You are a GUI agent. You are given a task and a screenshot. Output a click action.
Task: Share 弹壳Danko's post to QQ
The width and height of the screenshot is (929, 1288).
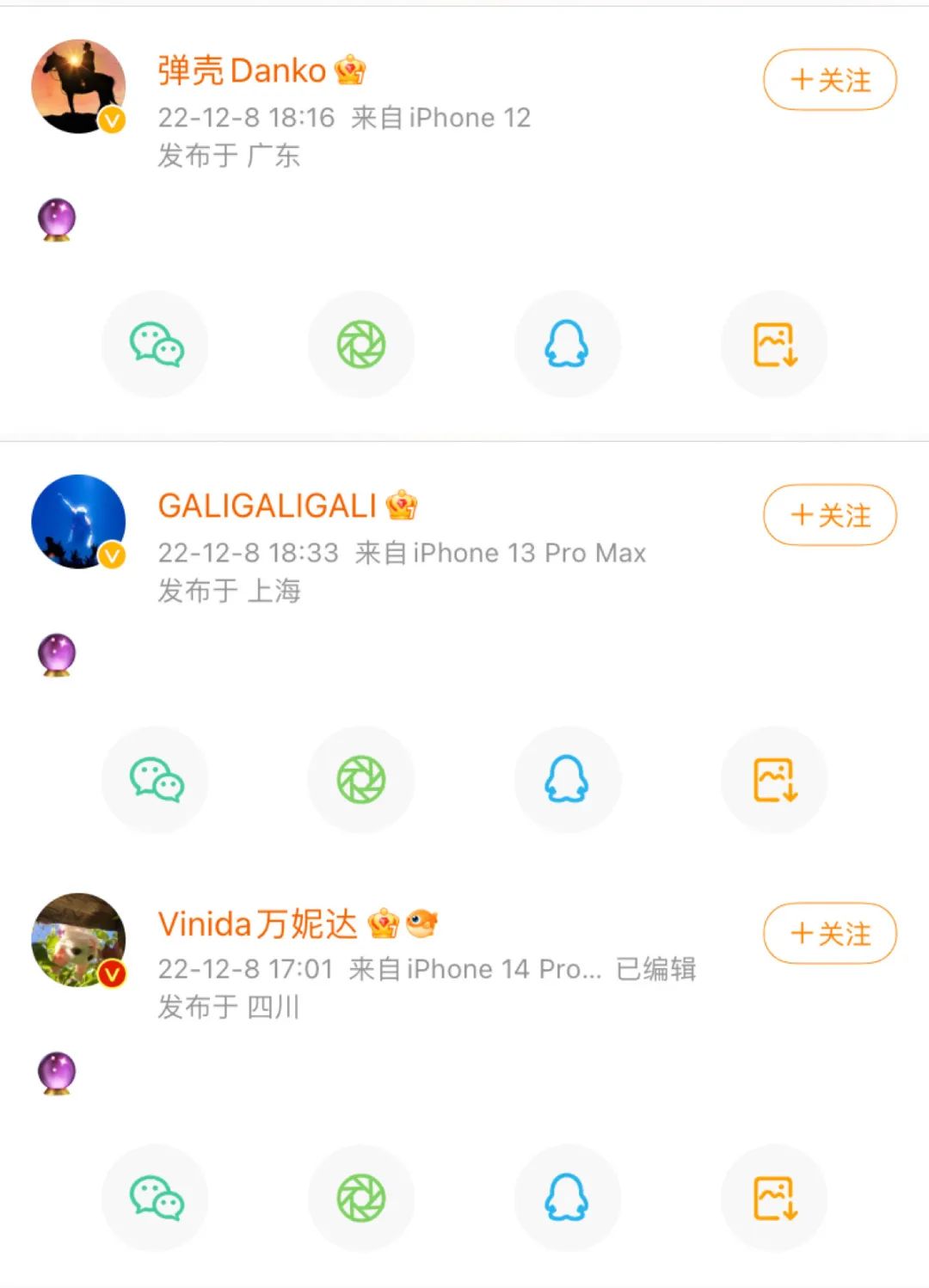pos(568,344)
